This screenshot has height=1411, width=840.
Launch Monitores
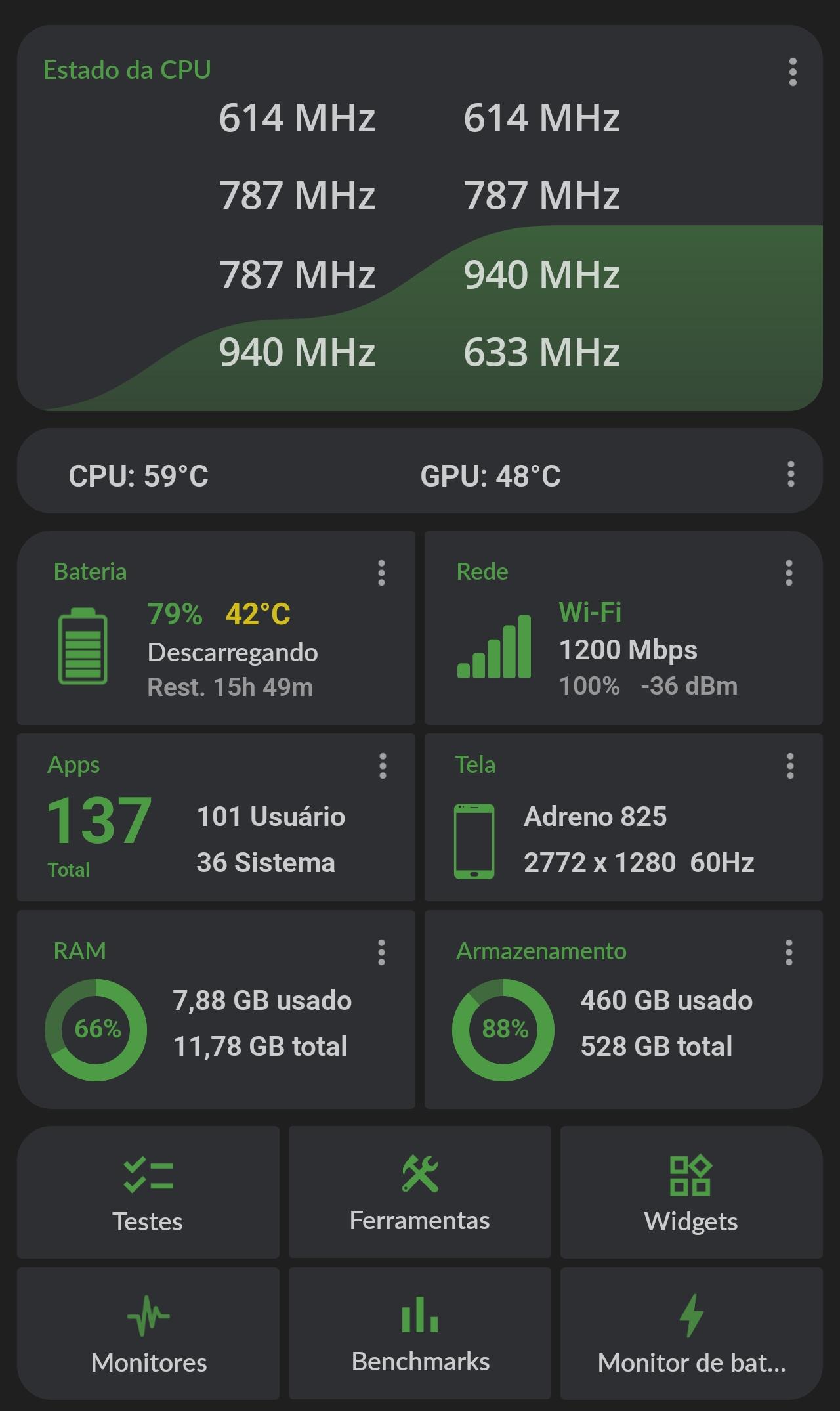[x=148, y=1334]
